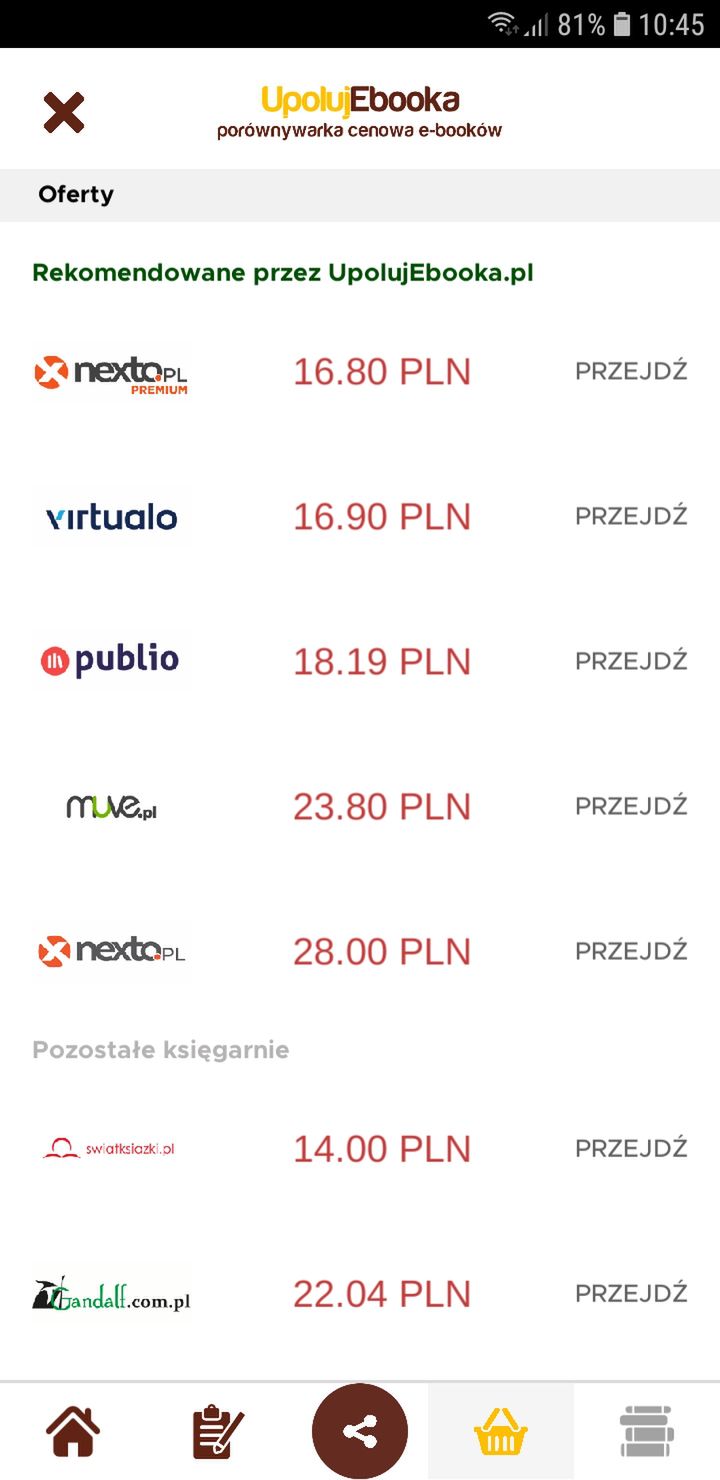Open the nexto.pl offer at 28.00 PLN

point(631,951)
